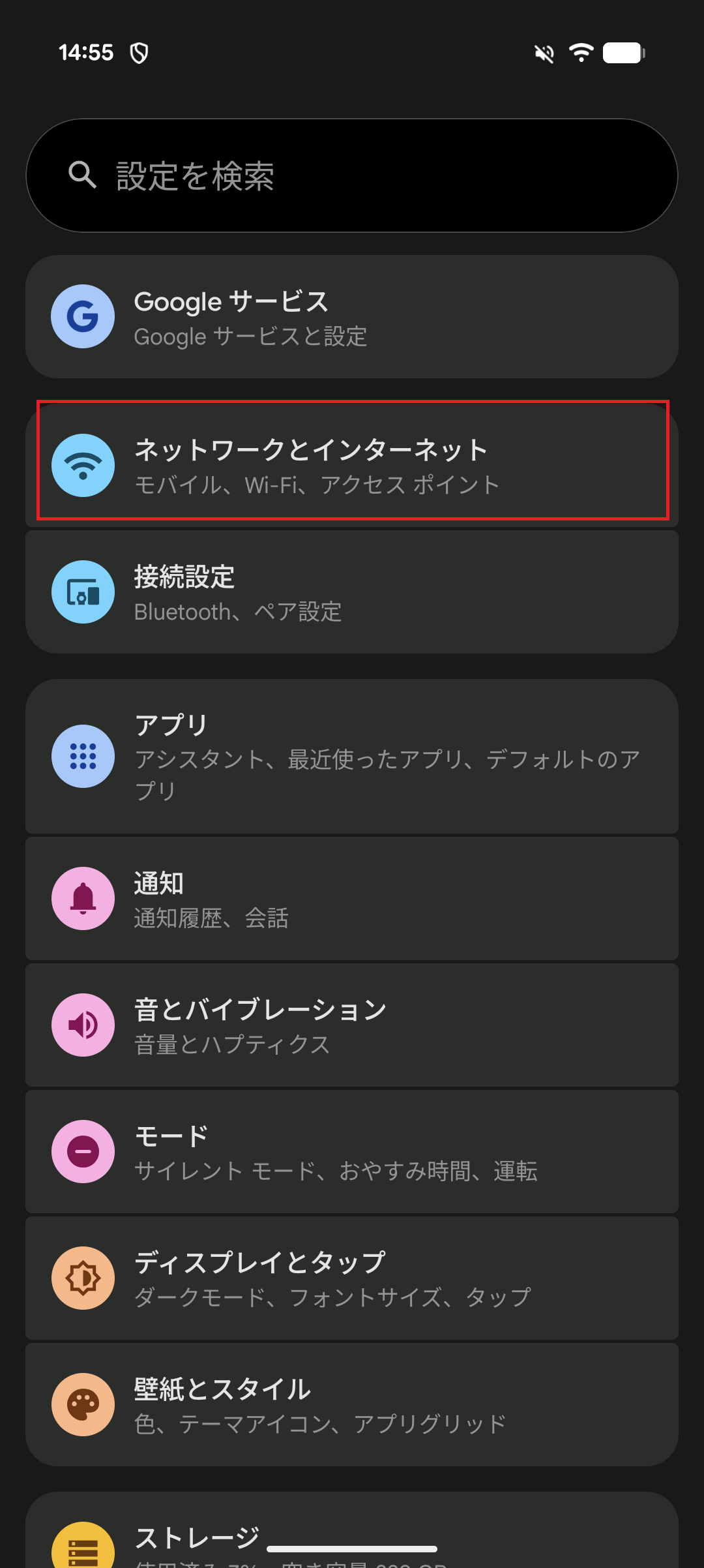Open サイレント モード settings via モード row
Screen dimensions: 704x1568
coord(352,1151)
